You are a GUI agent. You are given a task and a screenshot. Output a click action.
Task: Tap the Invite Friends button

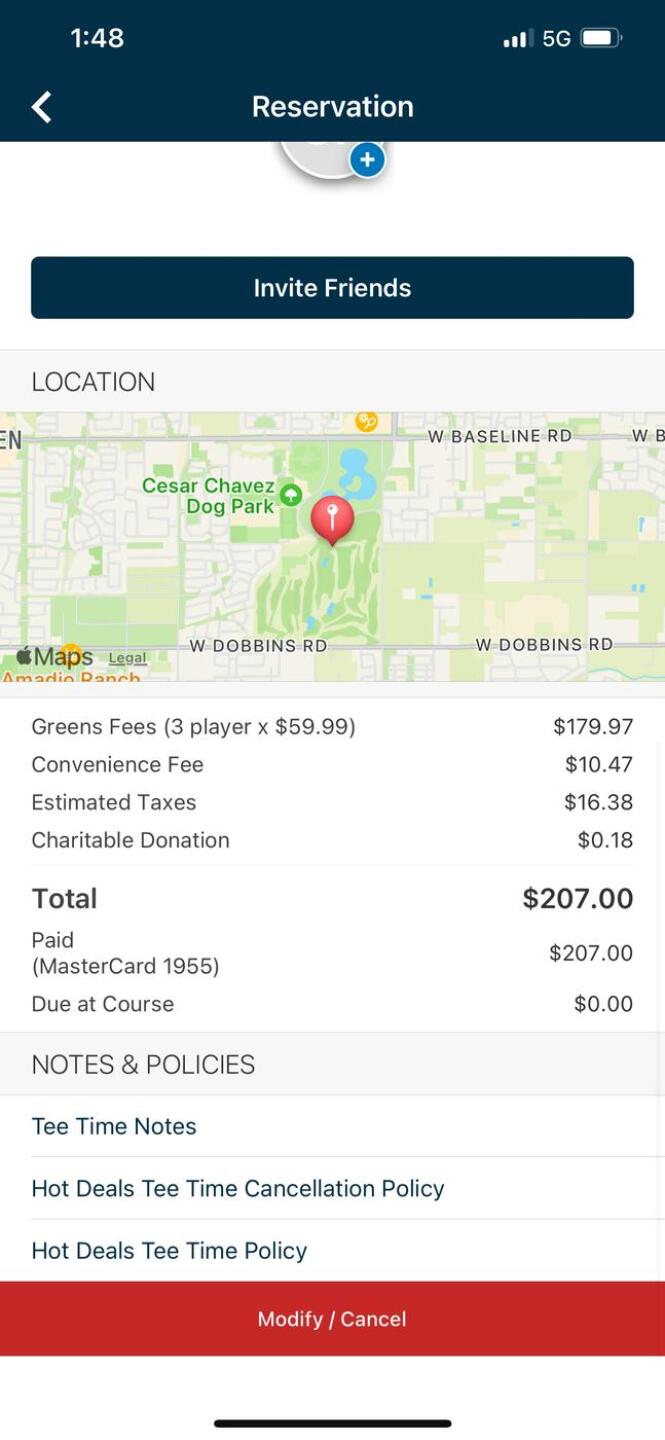[332, 288]
